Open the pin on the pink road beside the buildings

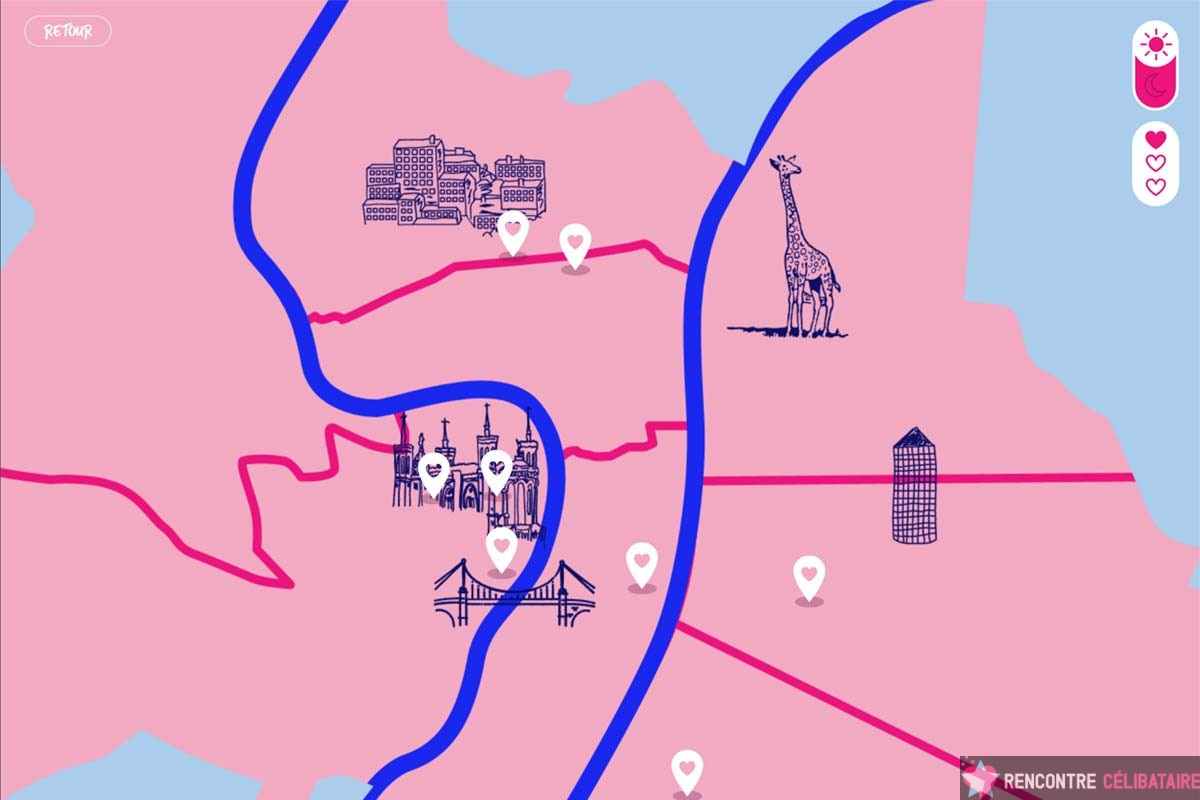coord(575,243)
